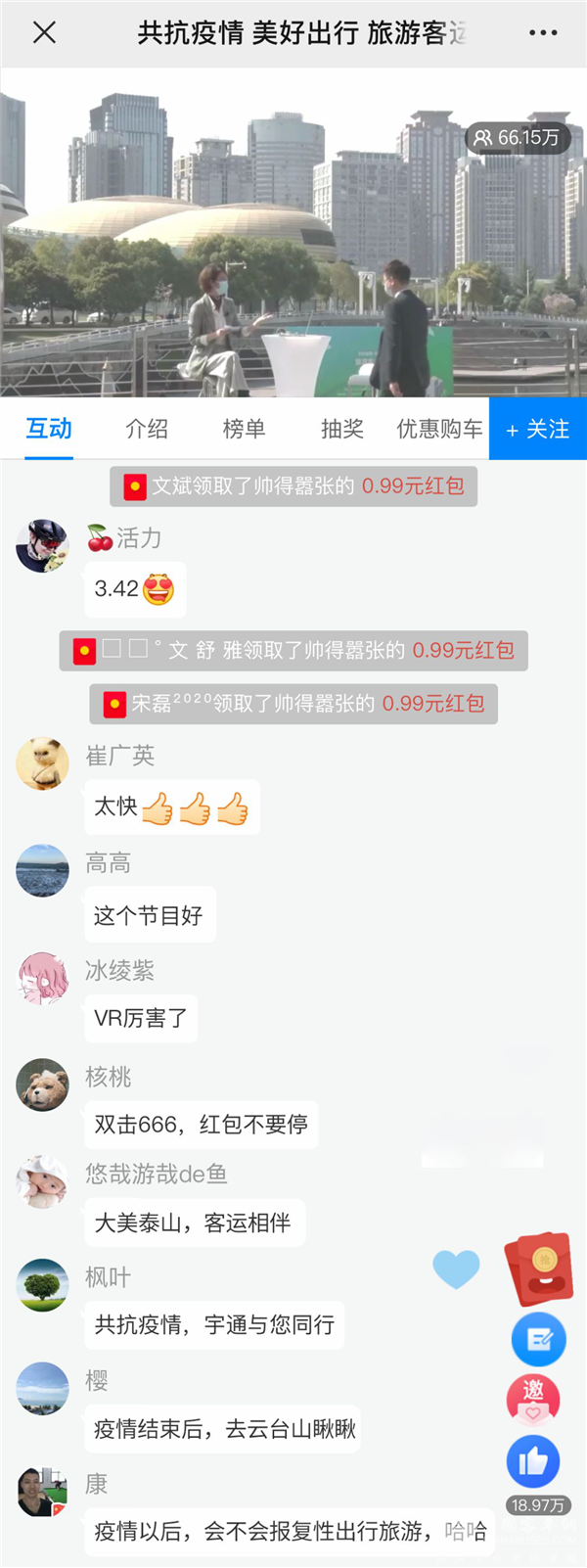This screenshot has width=587, height=1568.
Task: Open 活力's profile avatar
Action: tap(42, 545)
